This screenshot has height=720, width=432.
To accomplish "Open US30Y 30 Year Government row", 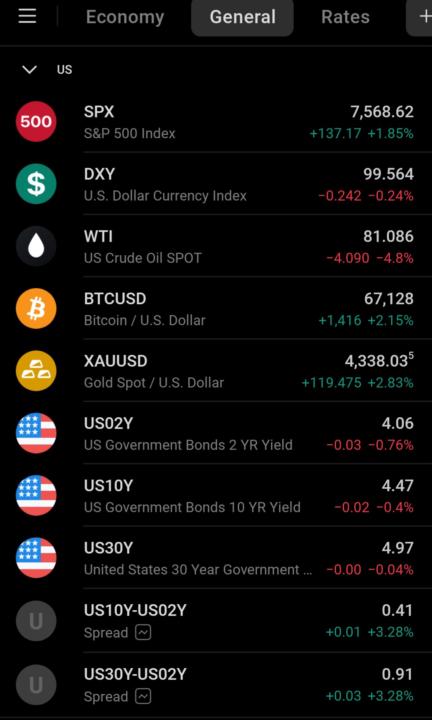I will click(216, 557).
